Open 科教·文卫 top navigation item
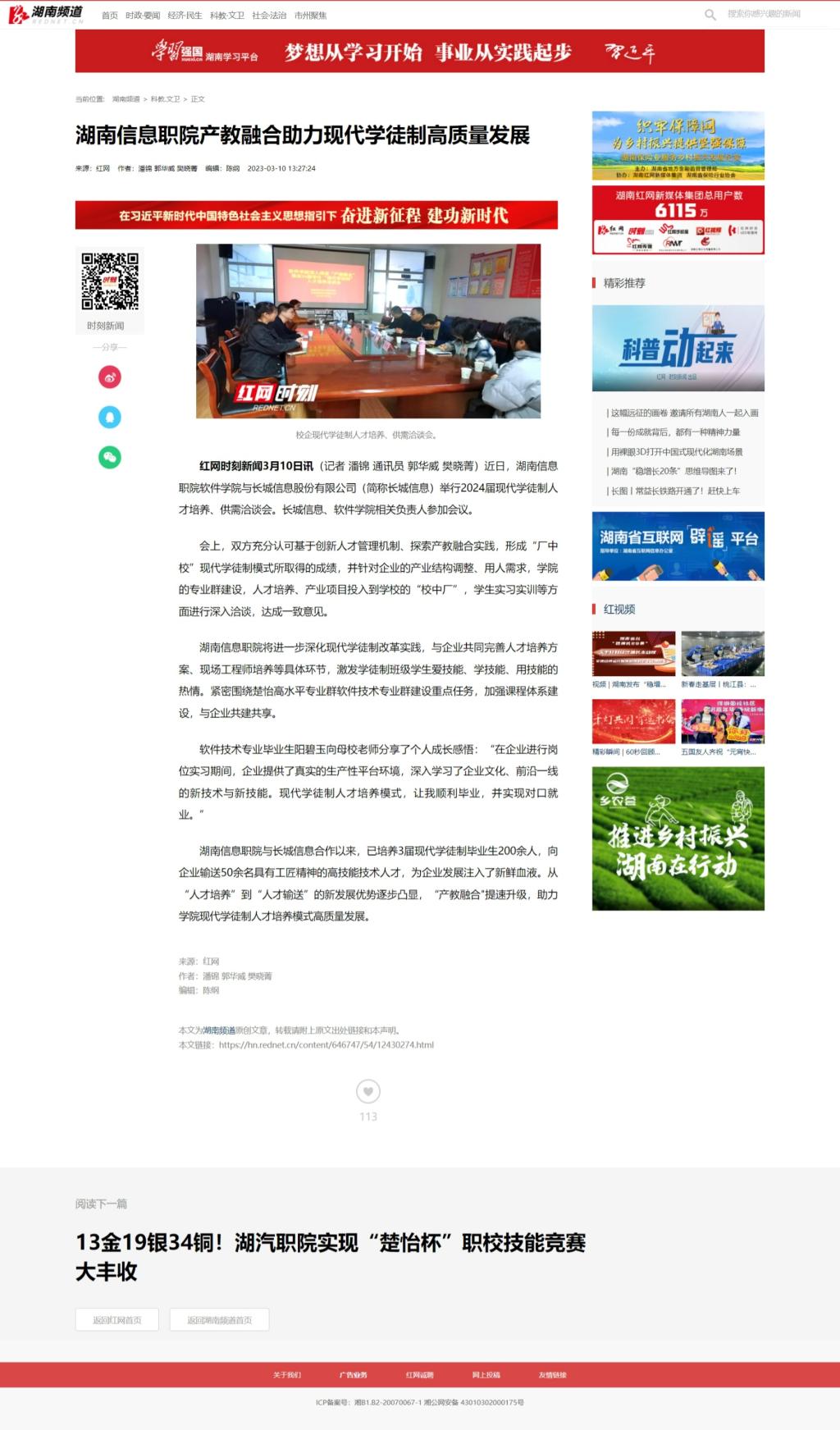The height and width of the screenshot is (1430, 840). pos(226,16)
